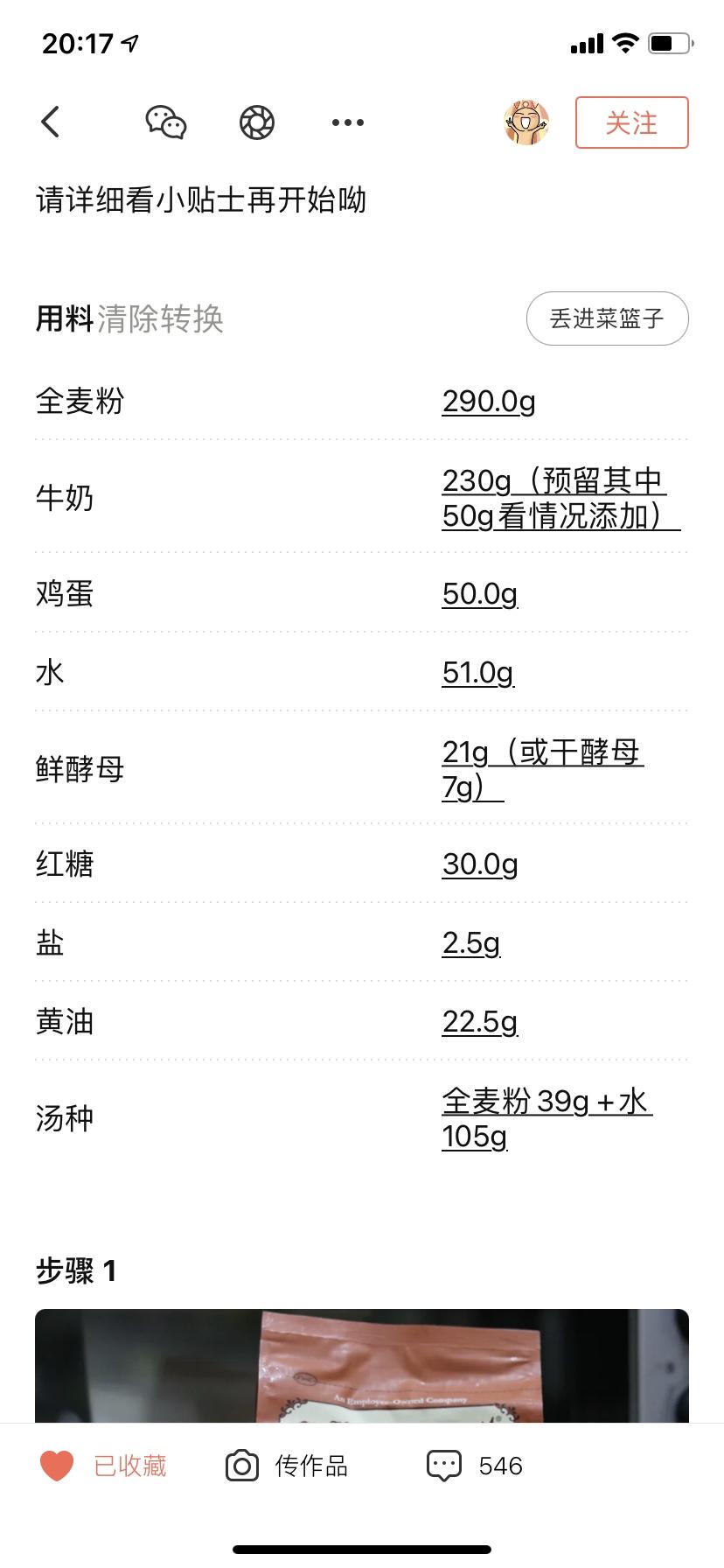This screenshot has width=724, height=1568.
Task: Open the more options menu
Action: (347, 122)
